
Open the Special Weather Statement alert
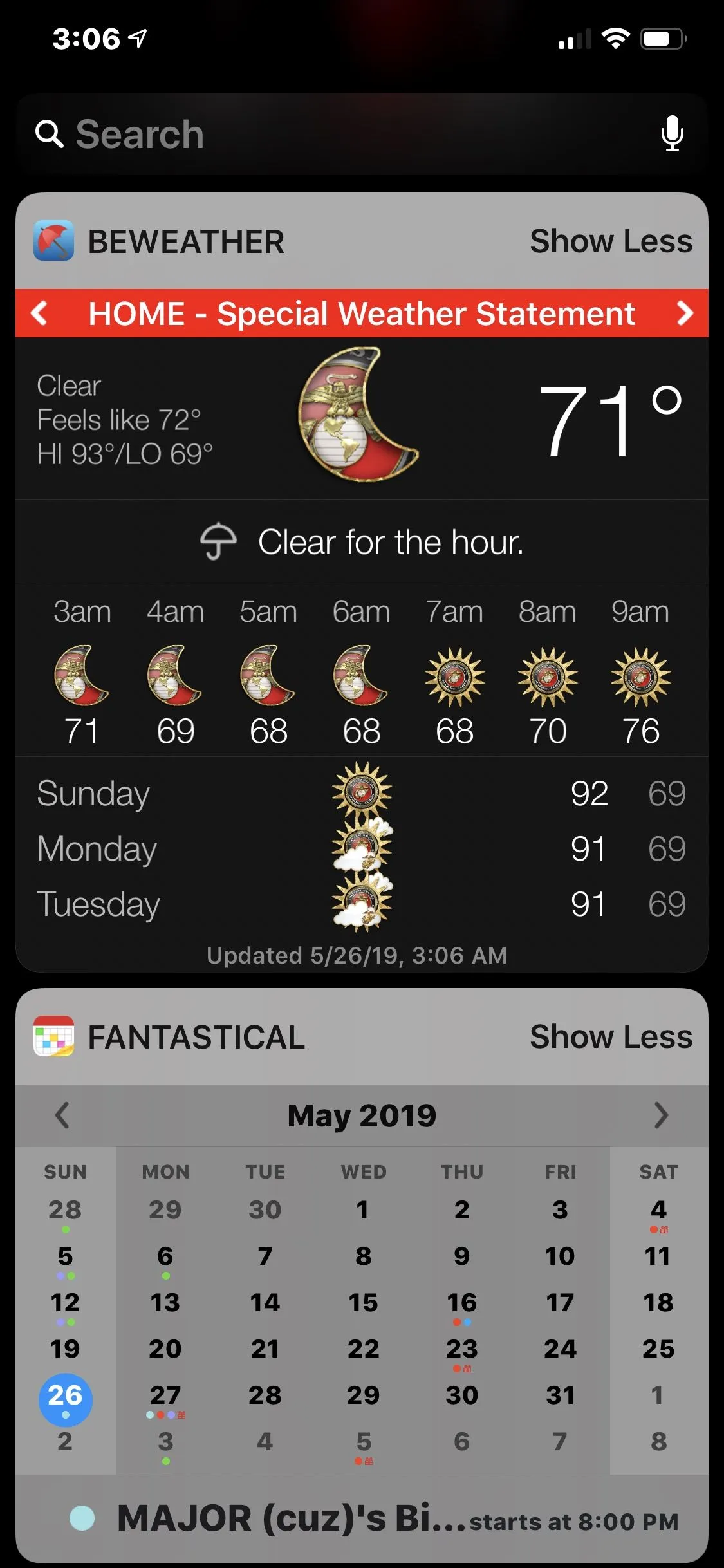pyautogui.click(x=362, y=313)
